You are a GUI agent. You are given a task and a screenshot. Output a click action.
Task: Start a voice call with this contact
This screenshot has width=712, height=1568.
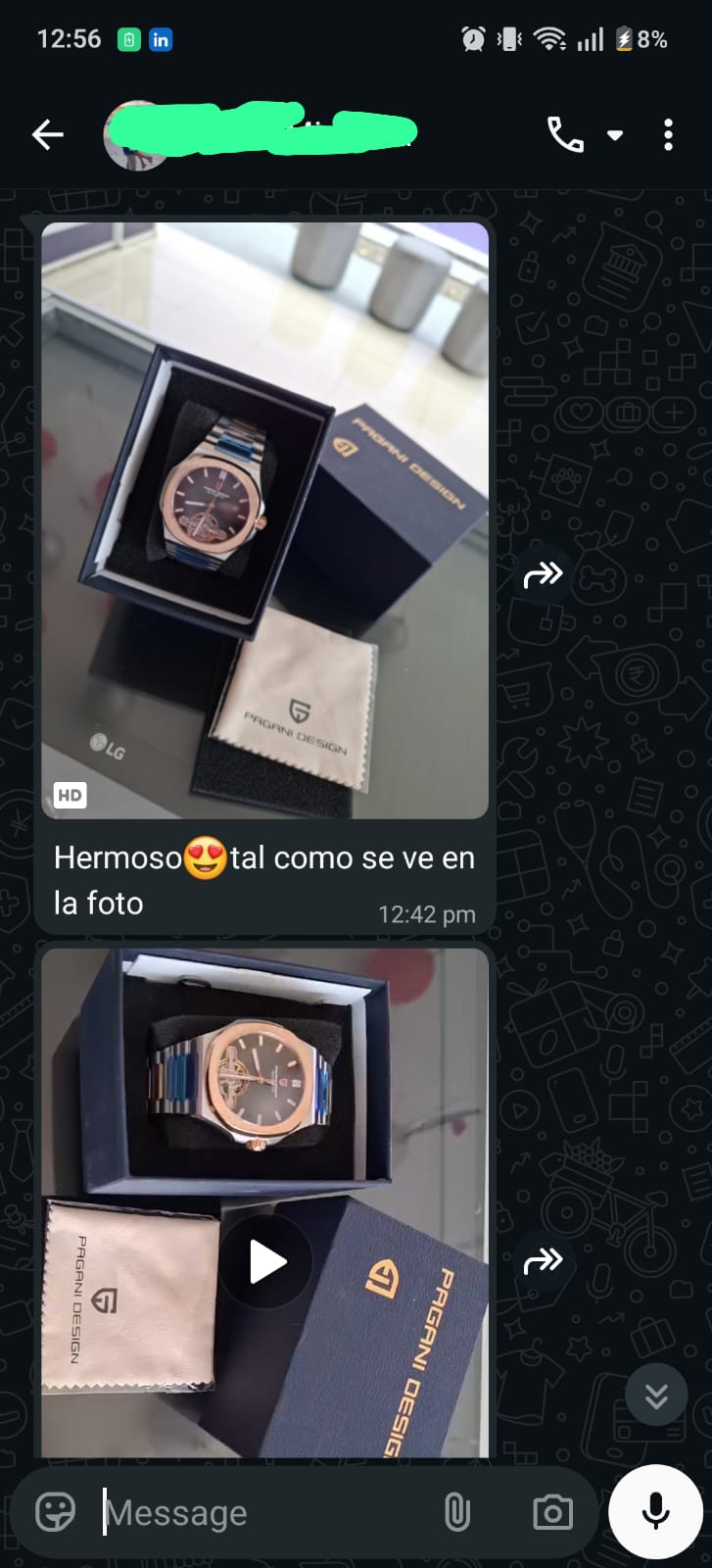(x=564, y=134)
